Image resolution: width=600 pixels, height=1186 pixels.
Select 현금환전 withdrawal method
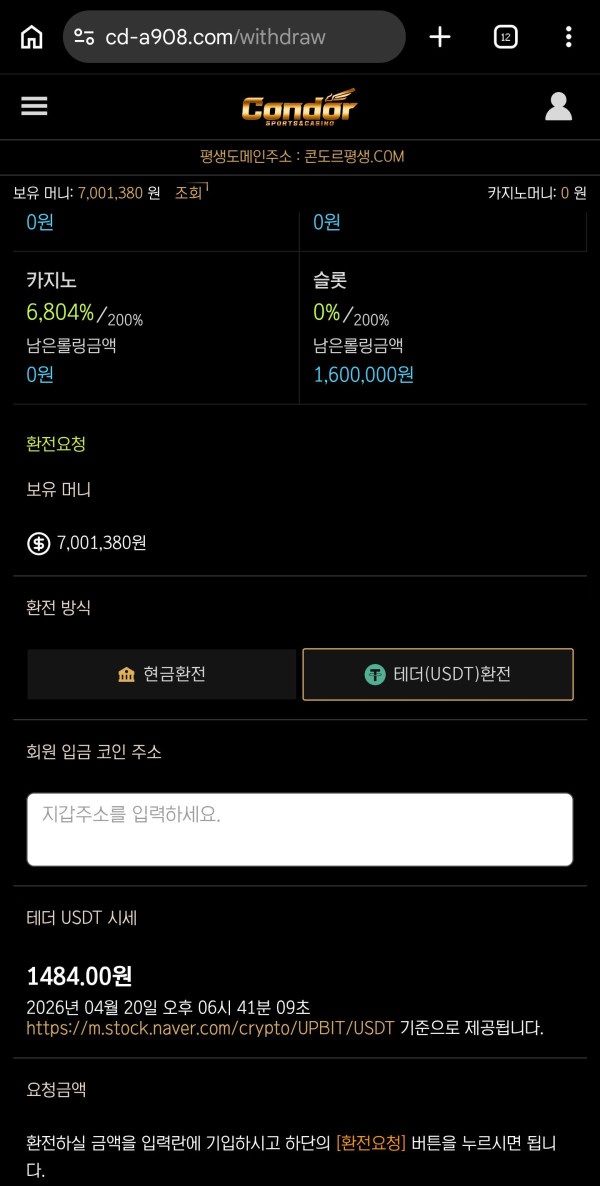pyautogui.click(x=162, y=674)
